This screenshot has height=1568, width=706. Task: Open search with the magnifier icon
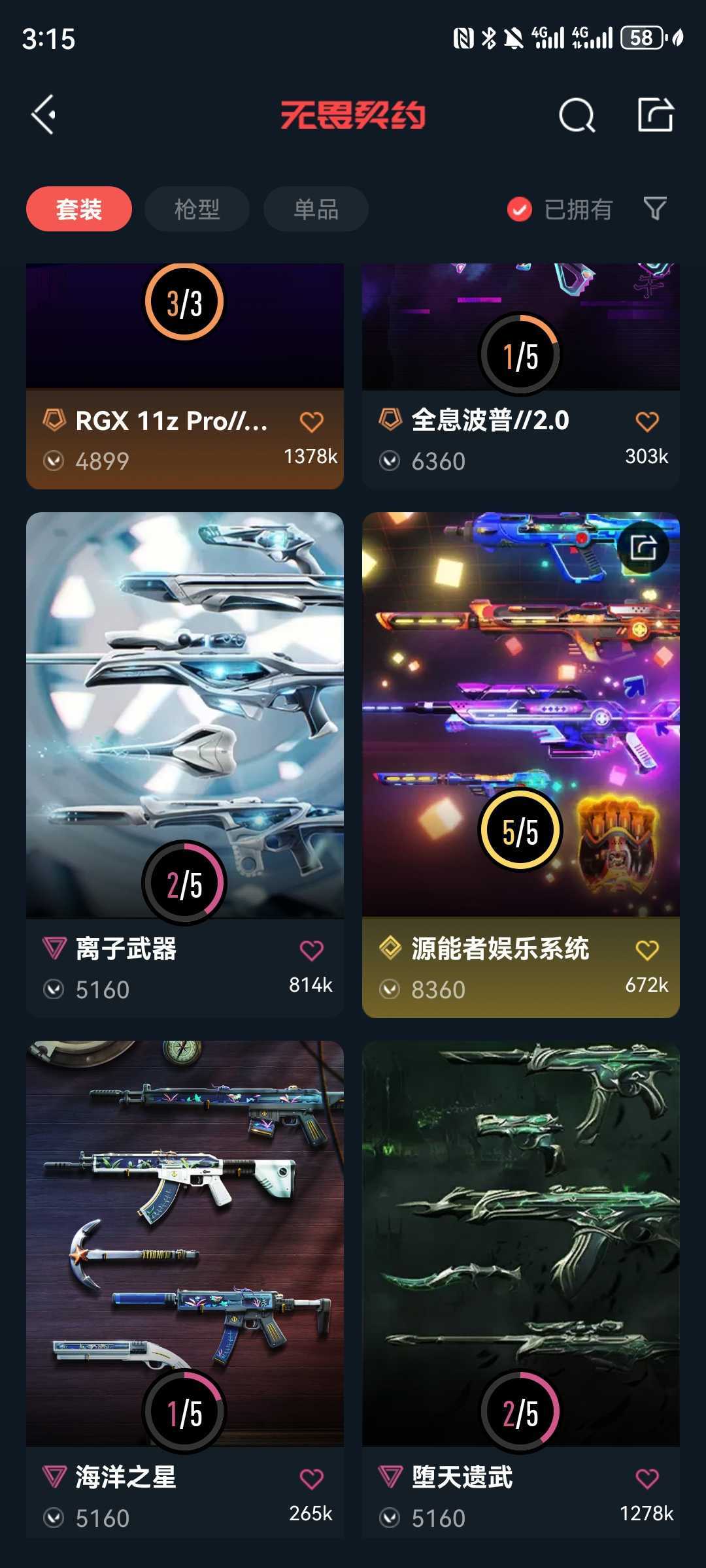point(577,115)
